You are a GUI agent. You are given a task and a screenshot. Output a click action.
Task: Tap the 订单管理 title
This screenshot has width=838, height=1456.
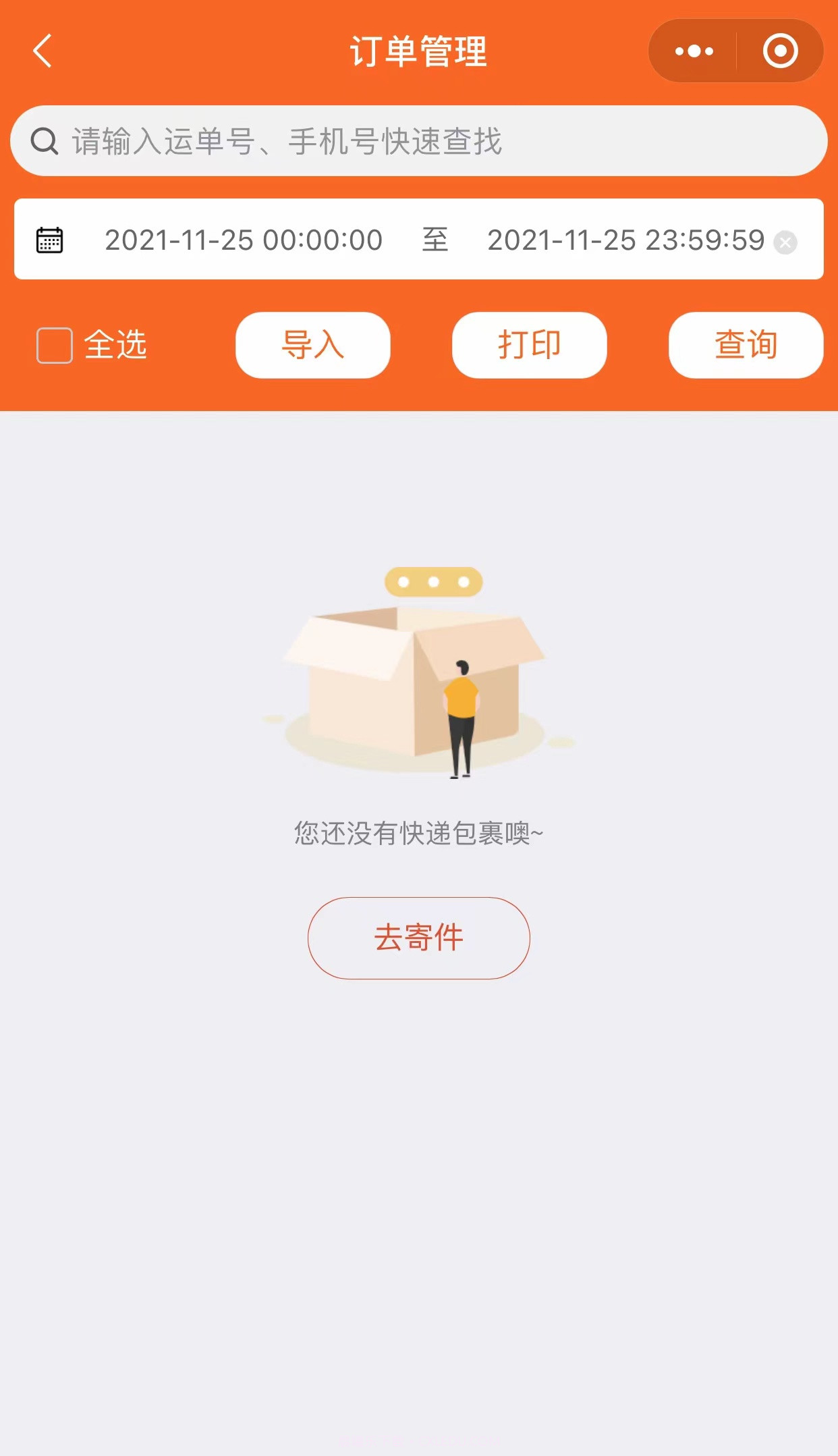(418, 53)
